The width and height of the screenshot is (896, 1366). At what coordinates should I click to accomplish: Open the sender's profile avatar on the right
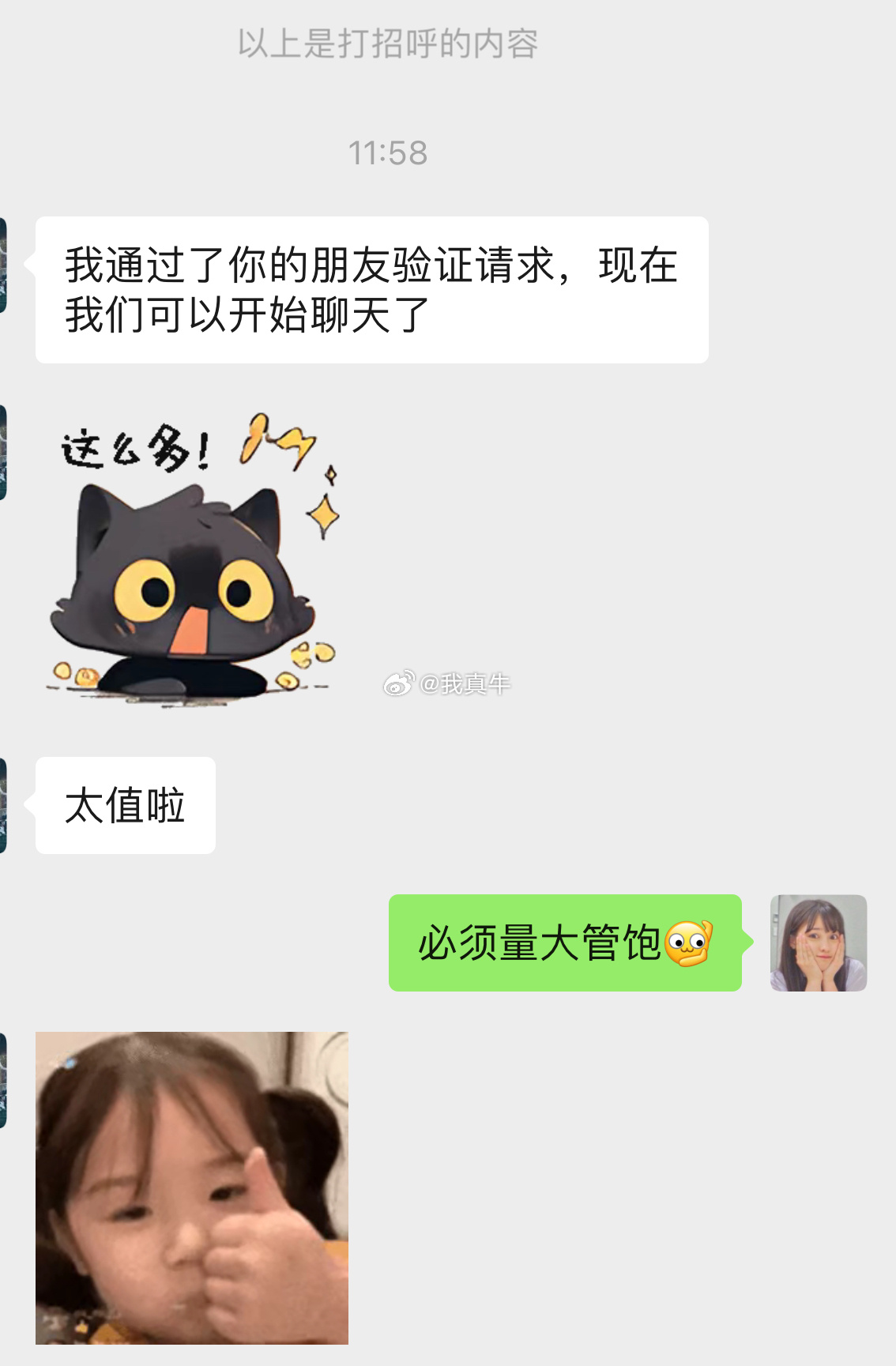819,943
